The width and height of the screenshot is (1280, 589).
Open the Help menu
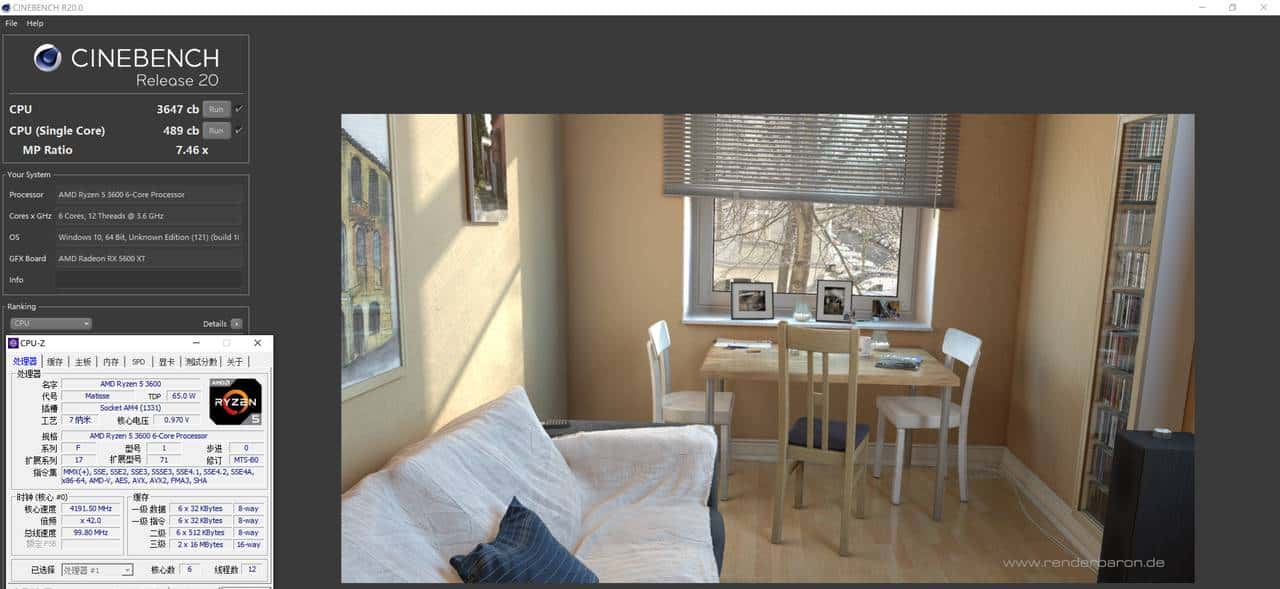pyautogui.click(x=35, y=23)
